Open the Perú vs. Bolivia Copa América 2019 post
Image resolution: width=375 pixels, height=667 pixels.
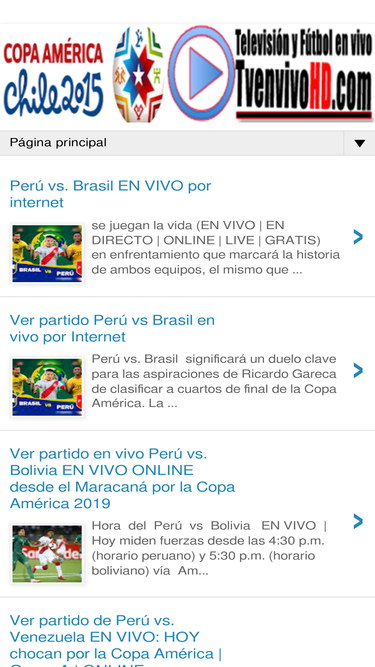[122, 479]
